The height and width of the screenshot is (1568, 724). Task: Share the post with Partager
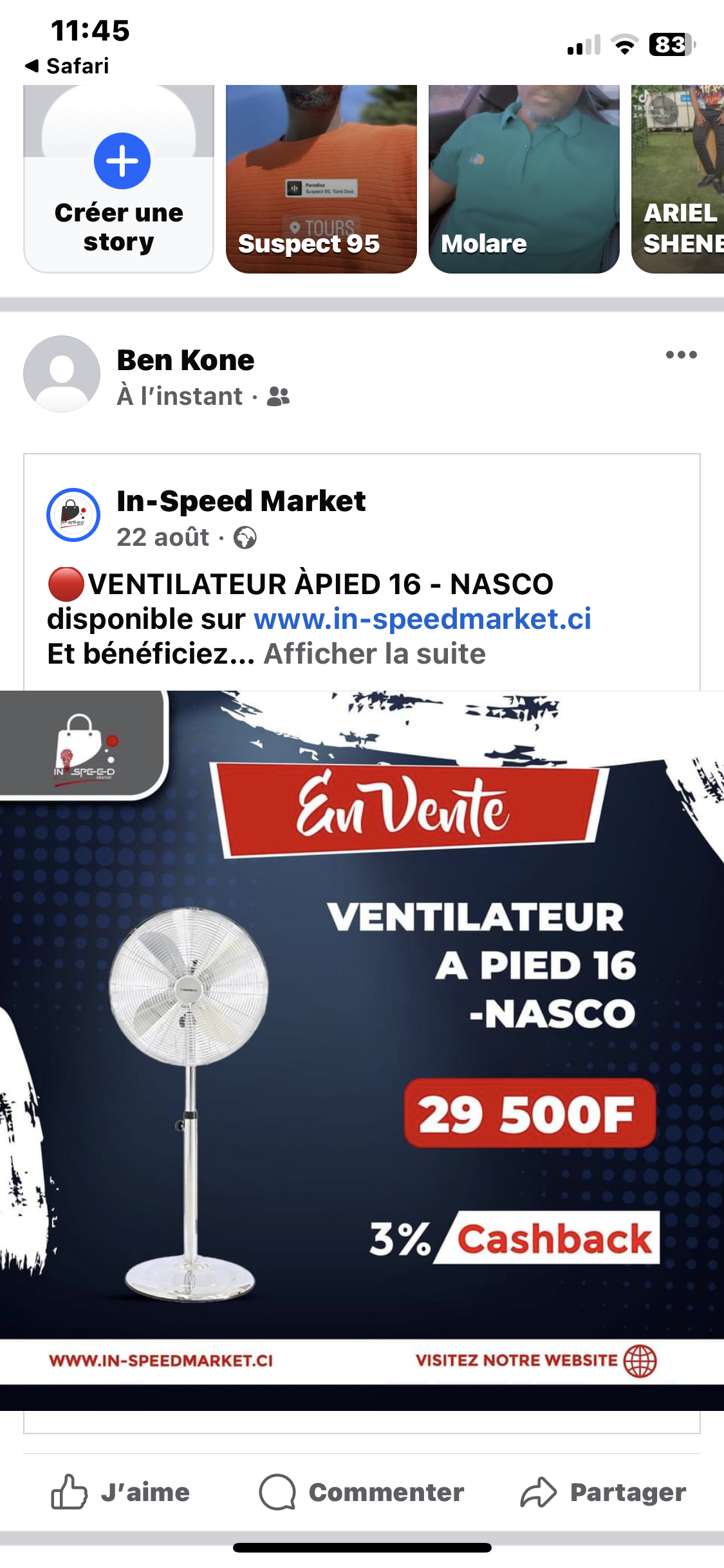click(603, 1492)
